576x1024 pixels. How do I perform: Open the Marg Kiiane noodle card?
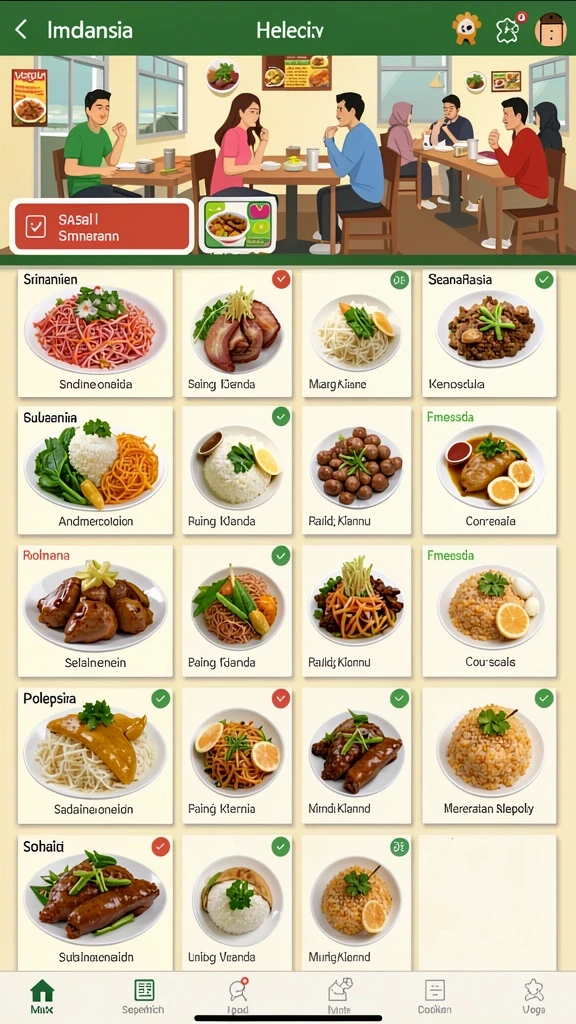pyautogui.click(x=357, y=332)
